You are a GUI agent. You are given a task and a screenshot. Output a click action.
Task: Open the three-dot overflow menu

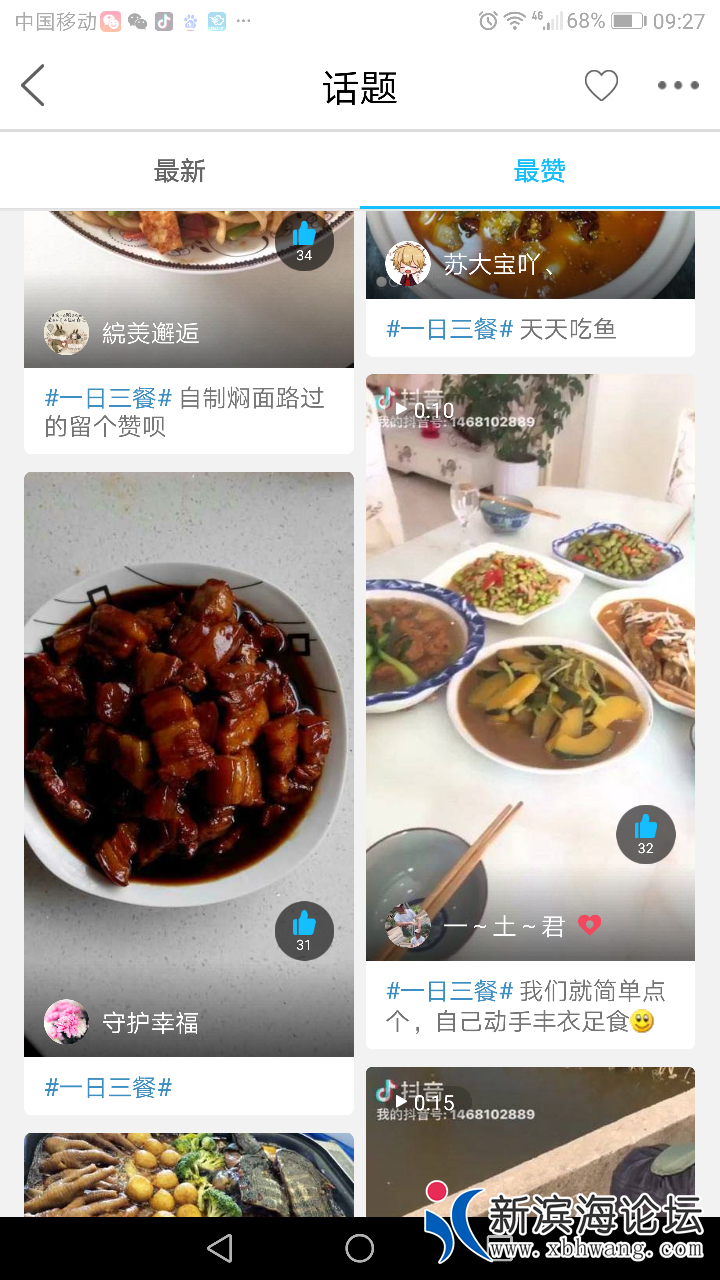click(678, 86)
